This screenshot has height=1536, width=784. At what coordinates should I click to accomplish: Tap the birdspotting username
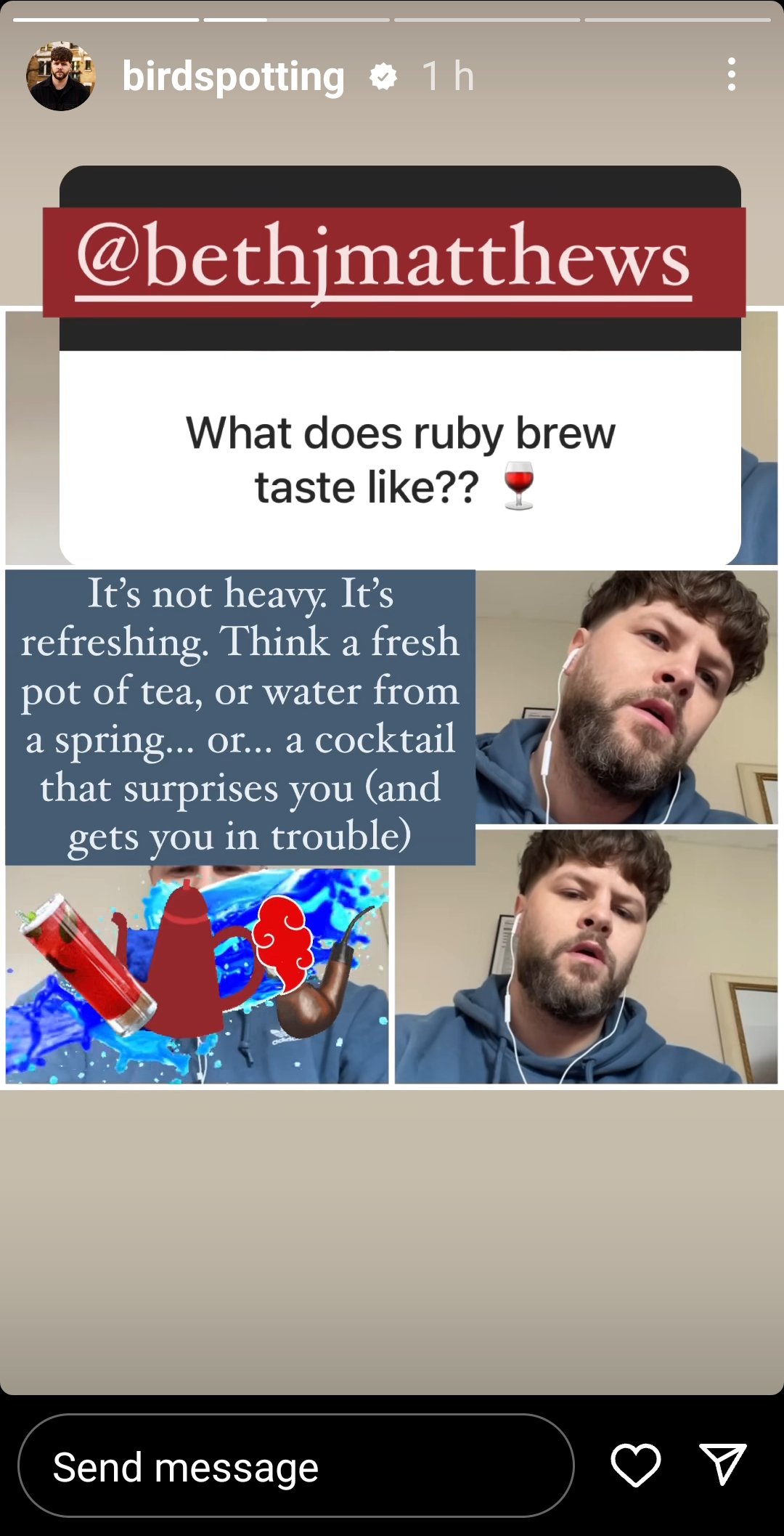[233, 76]
